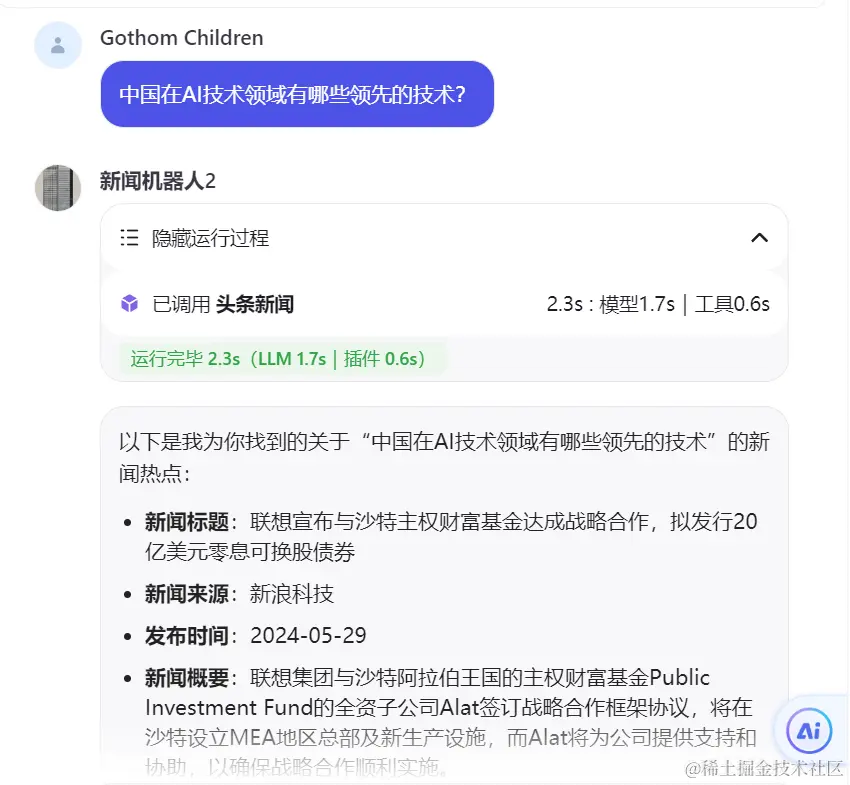
Task: Open Gothom Children's user avatar
Action: [x=58, y=45]
